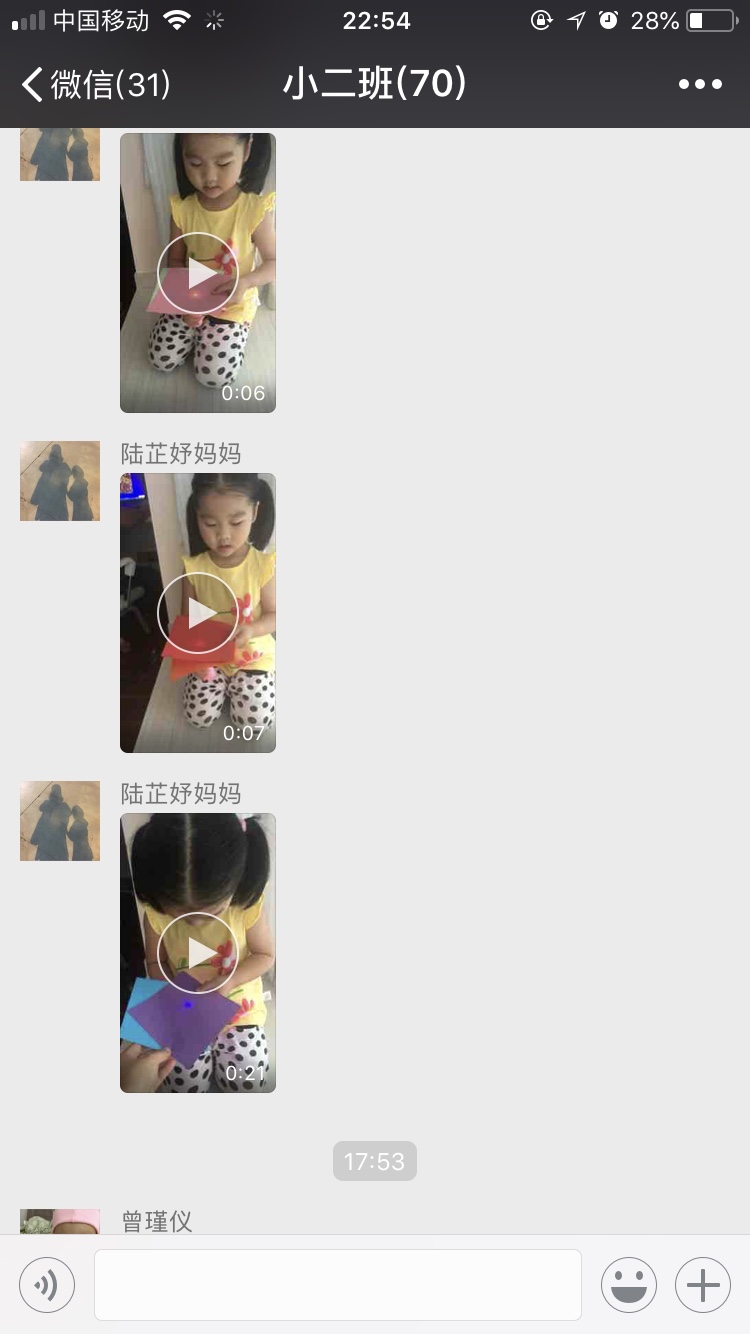
Task: Play the 0:21 video clip
Action: (198, 953)
